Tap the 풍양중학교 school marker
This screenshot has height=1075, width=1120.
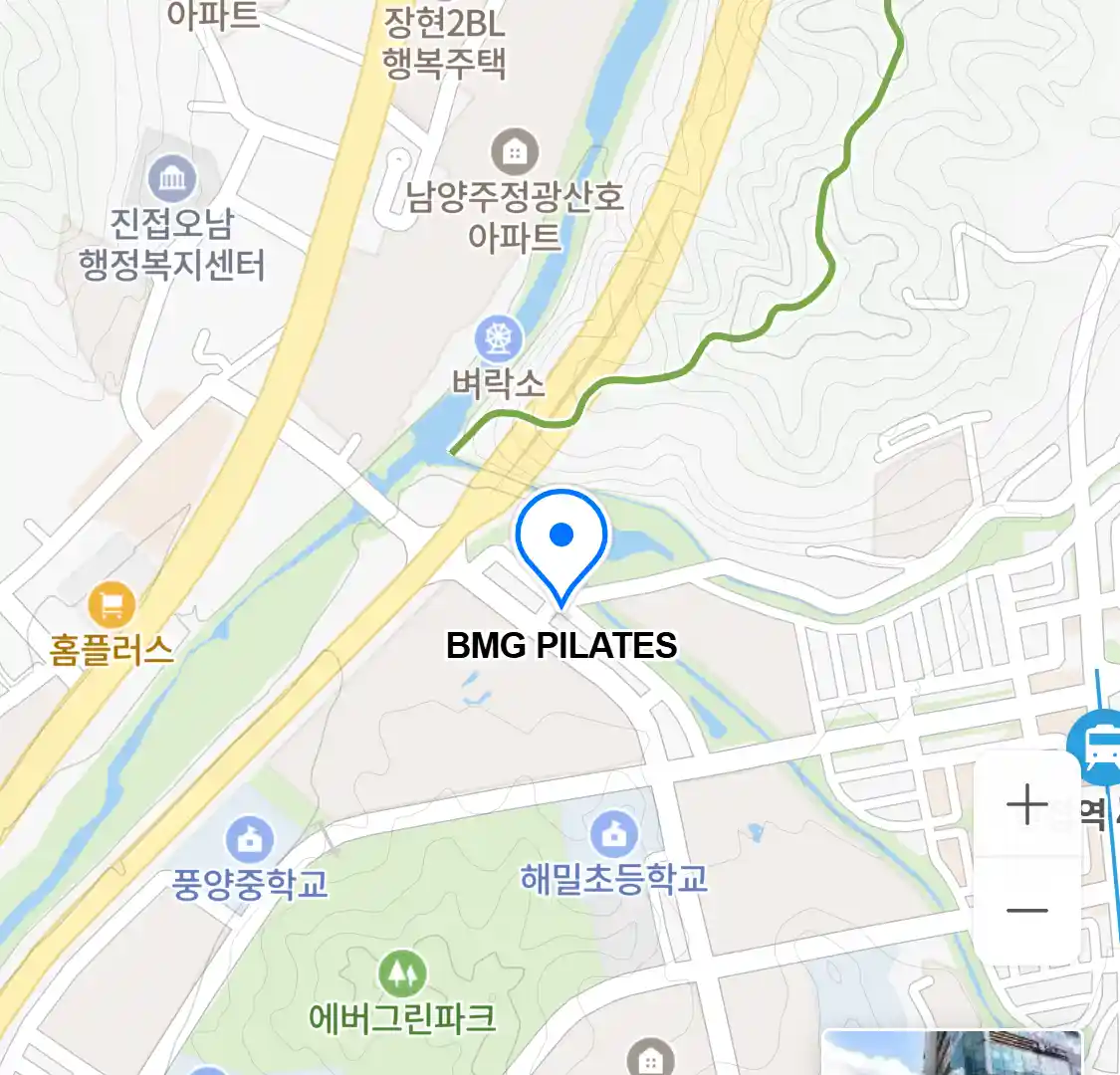pos(249,839)
